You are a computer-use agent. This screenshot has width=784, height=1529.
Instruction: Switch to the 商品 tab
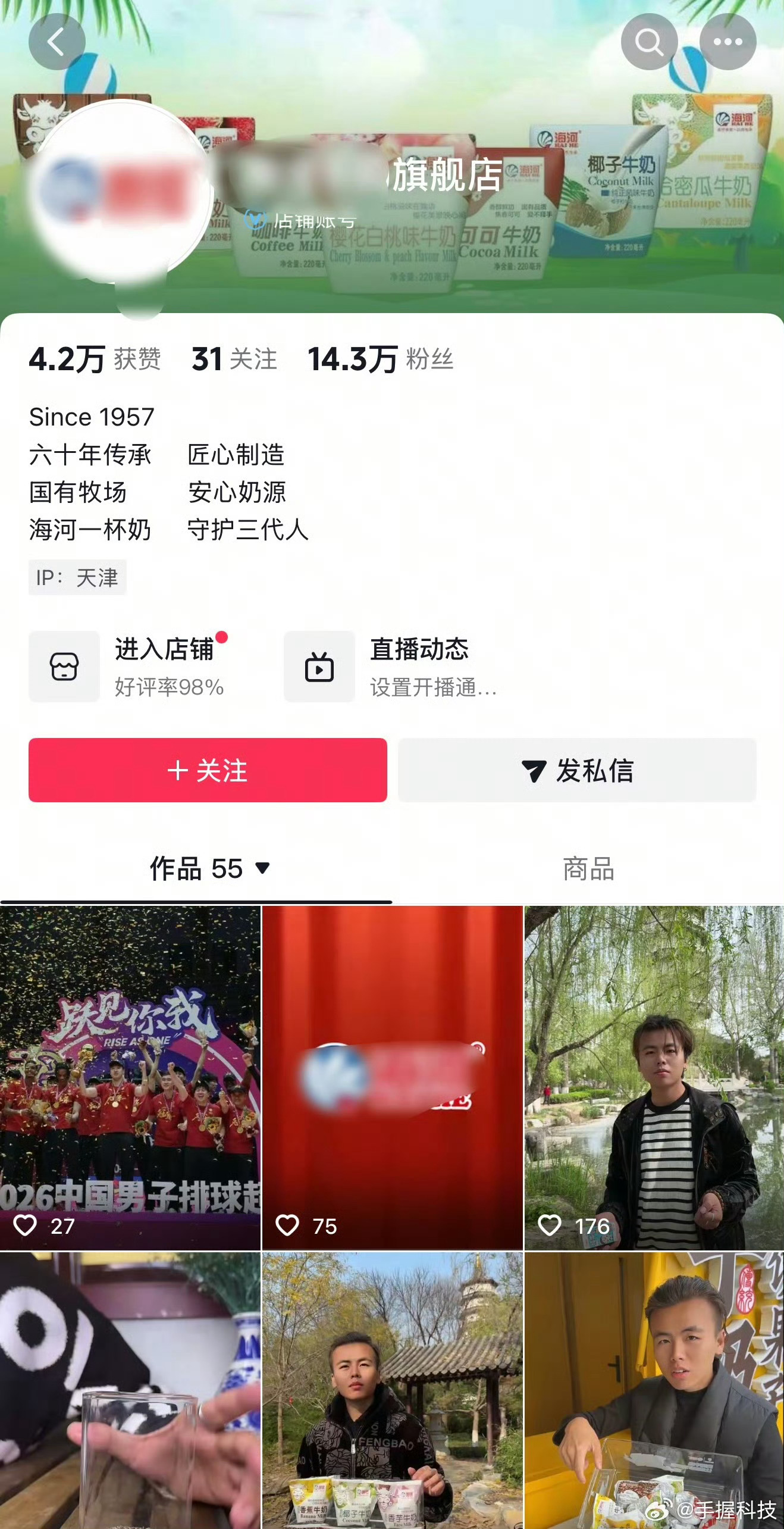click(588, 870)
